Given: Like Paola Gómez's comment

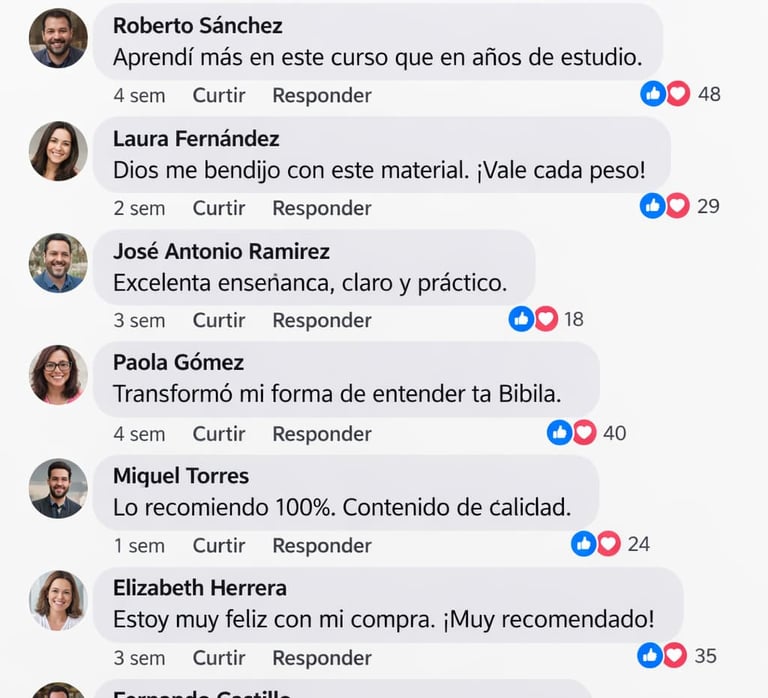Looking at the screenshot, I should pyautogui.click(x=219, y=434).
